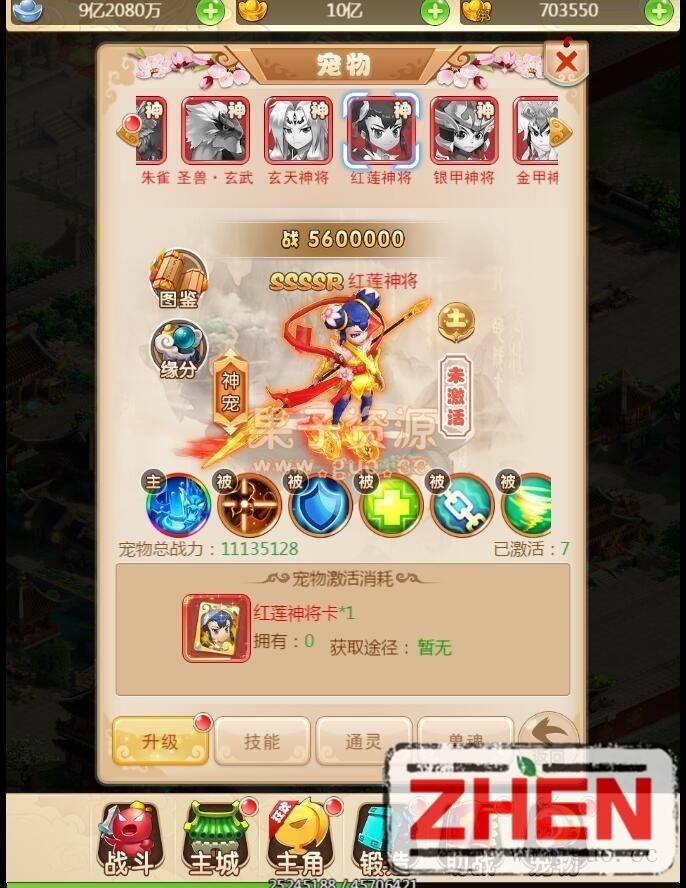This screenshot has width=686, height=888.
Task: Select the 圣兽·玄武 pet
Action: point(215,131)
